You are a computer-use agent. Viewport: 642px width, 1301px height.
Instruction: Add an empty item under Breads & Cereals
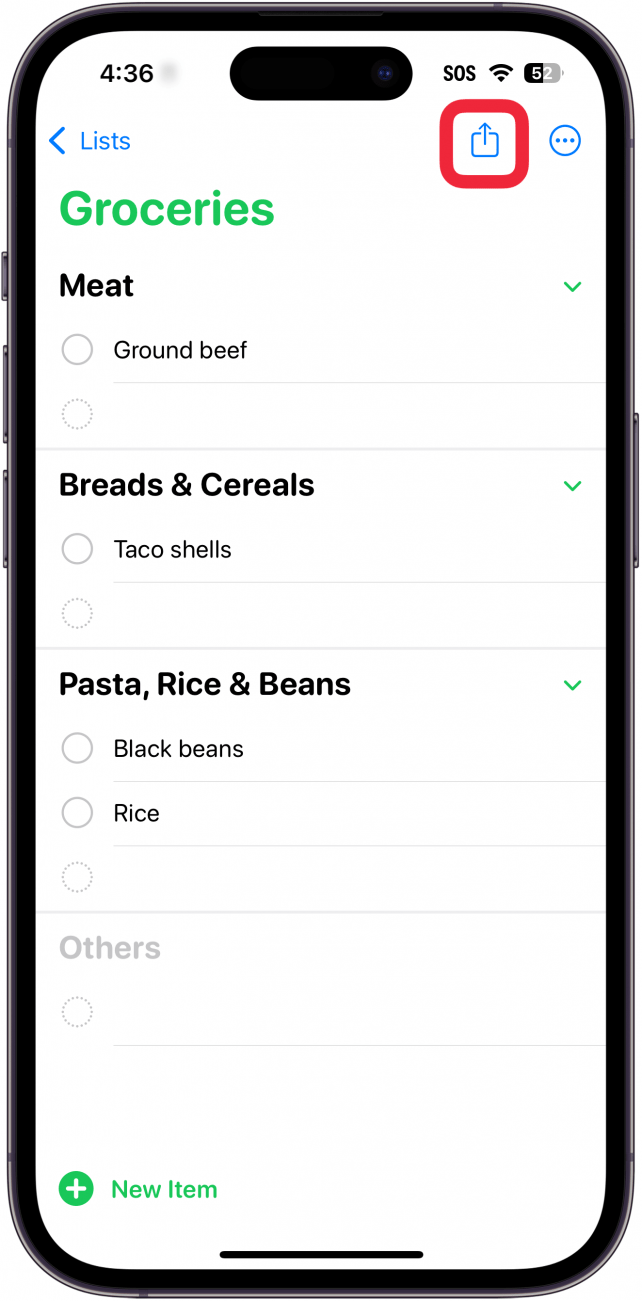coord(77,613)
